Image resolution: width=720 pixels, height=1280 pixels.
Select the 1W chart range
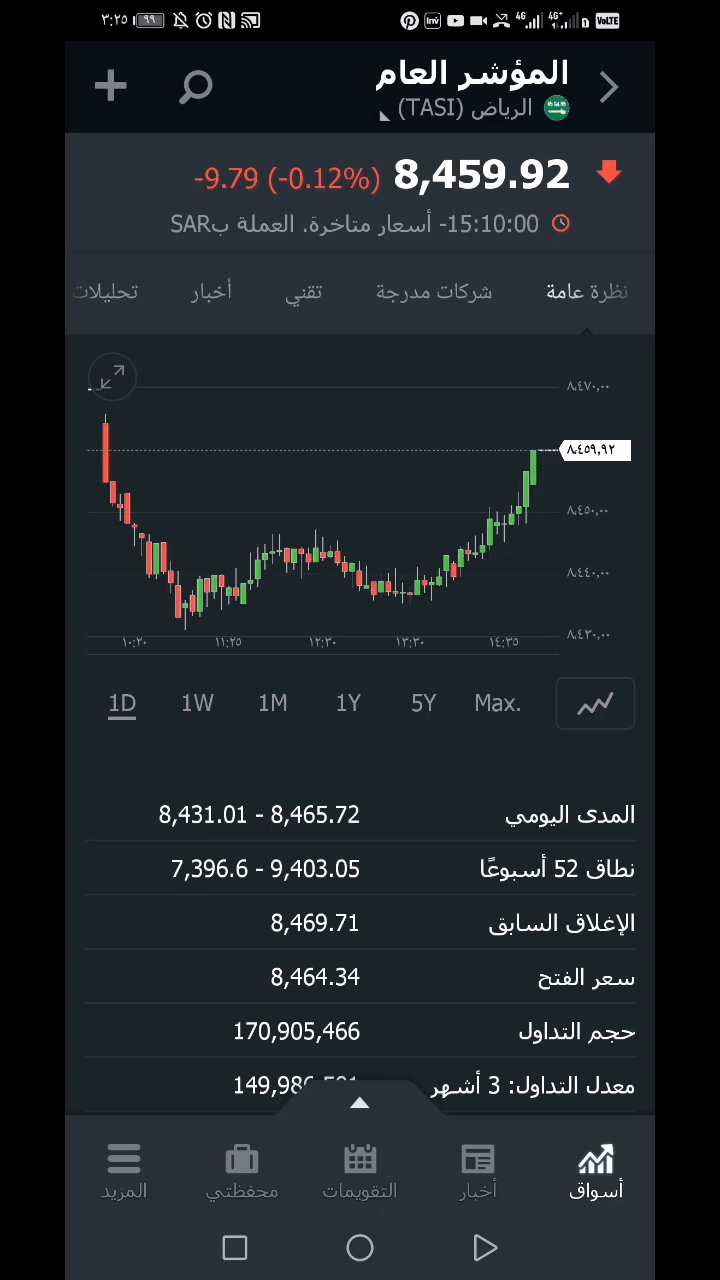tap(197, 703)
